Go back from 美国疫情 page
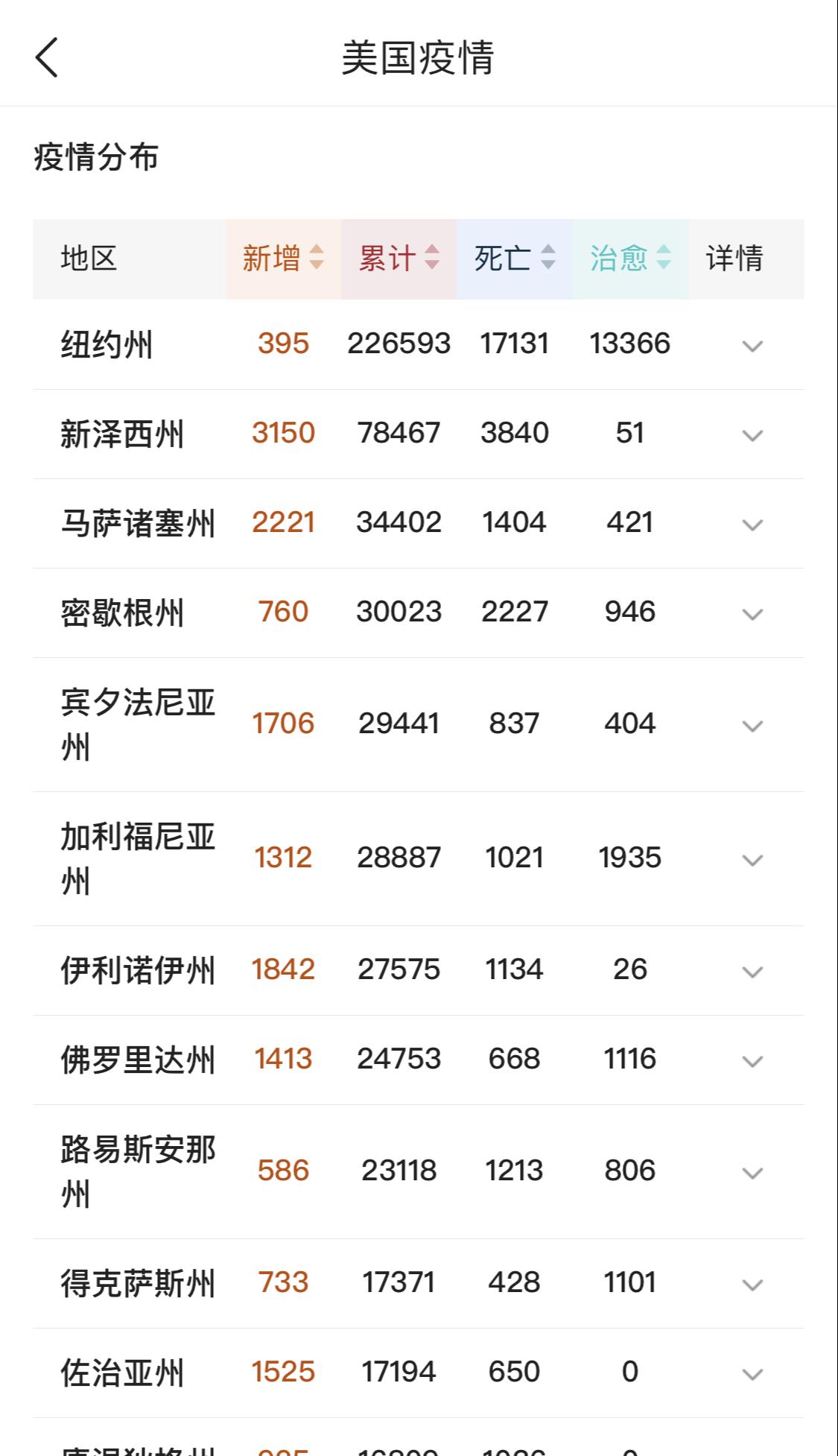This screenshot has height=1456, width=838. [46, 57]
